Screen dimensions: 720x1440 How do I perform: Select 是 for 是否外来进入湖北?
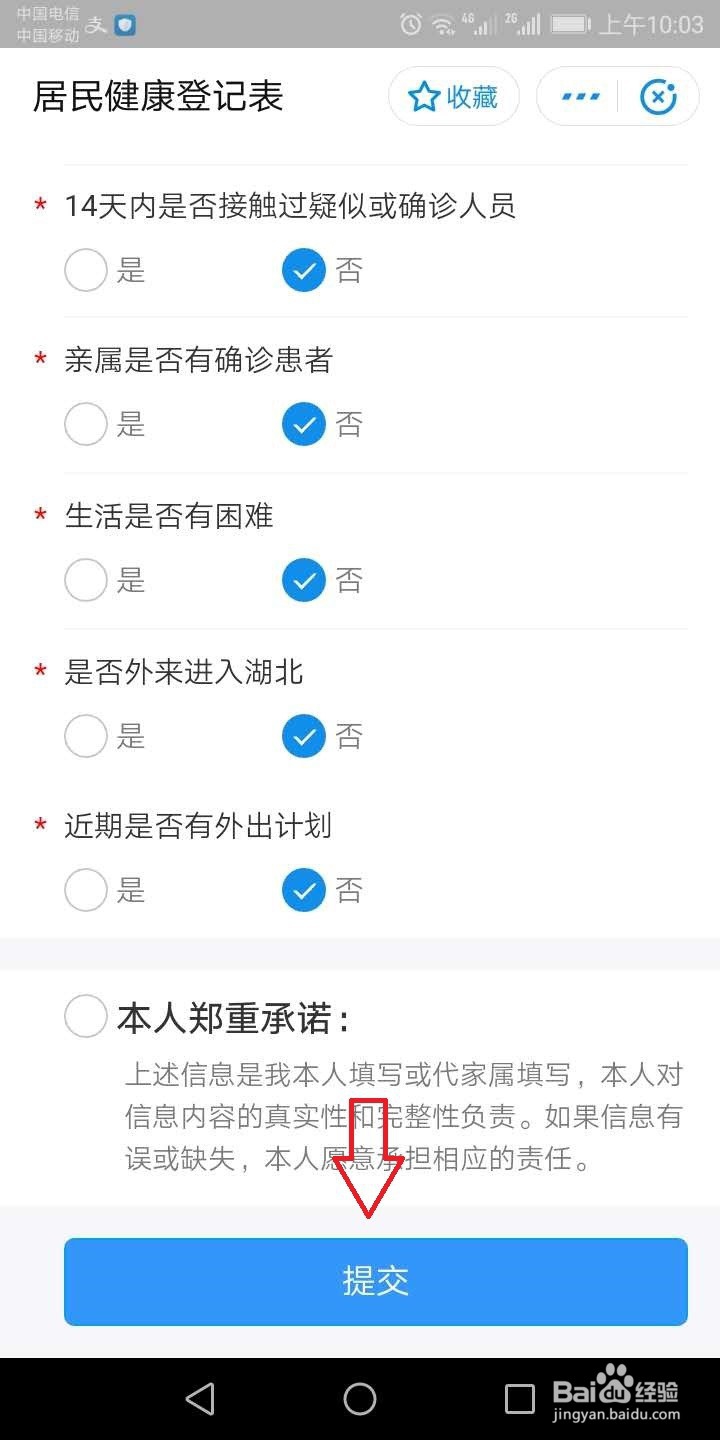coord(85,736)
